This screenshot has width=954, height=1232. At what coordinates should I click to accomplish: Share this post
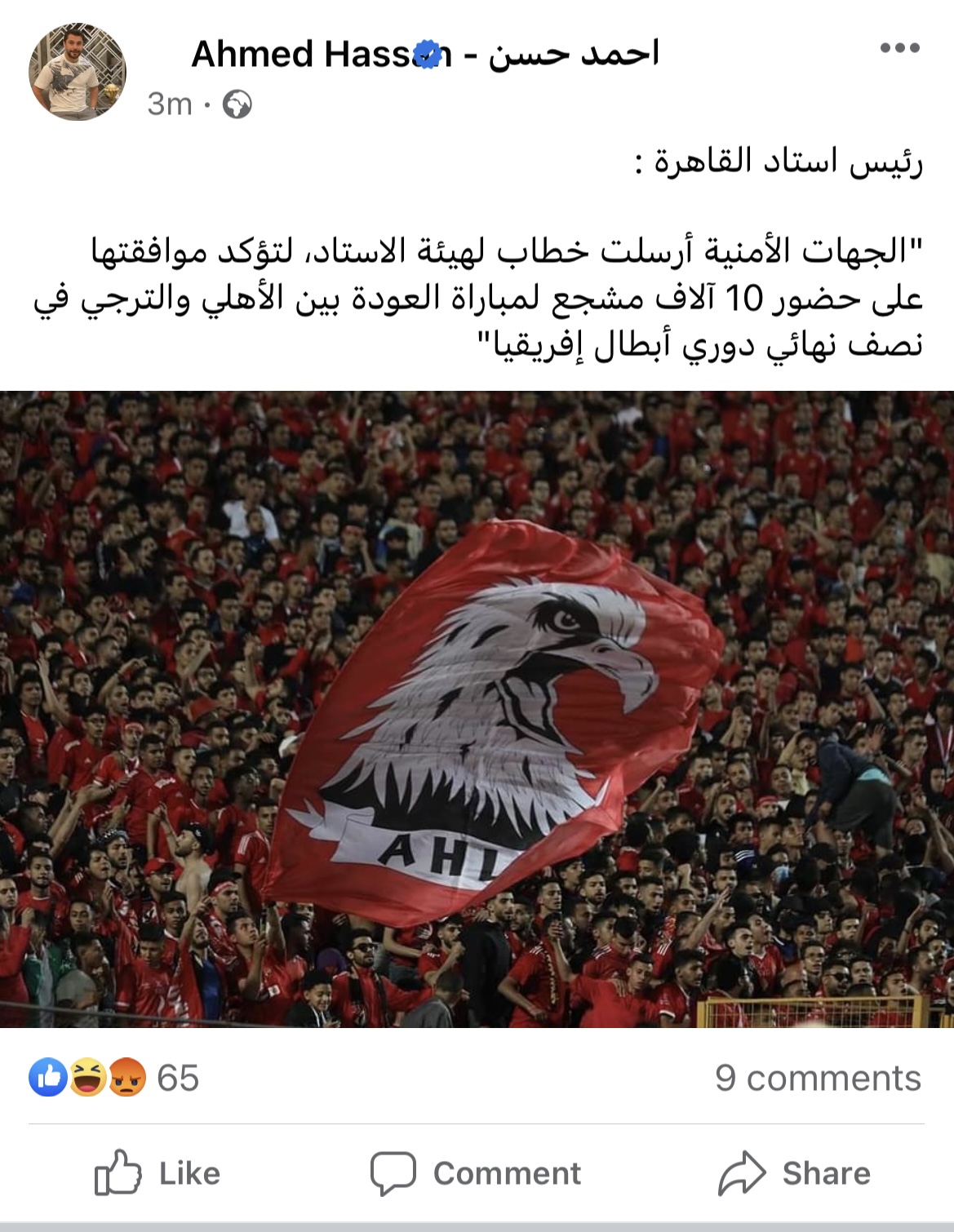(794, 1173)
